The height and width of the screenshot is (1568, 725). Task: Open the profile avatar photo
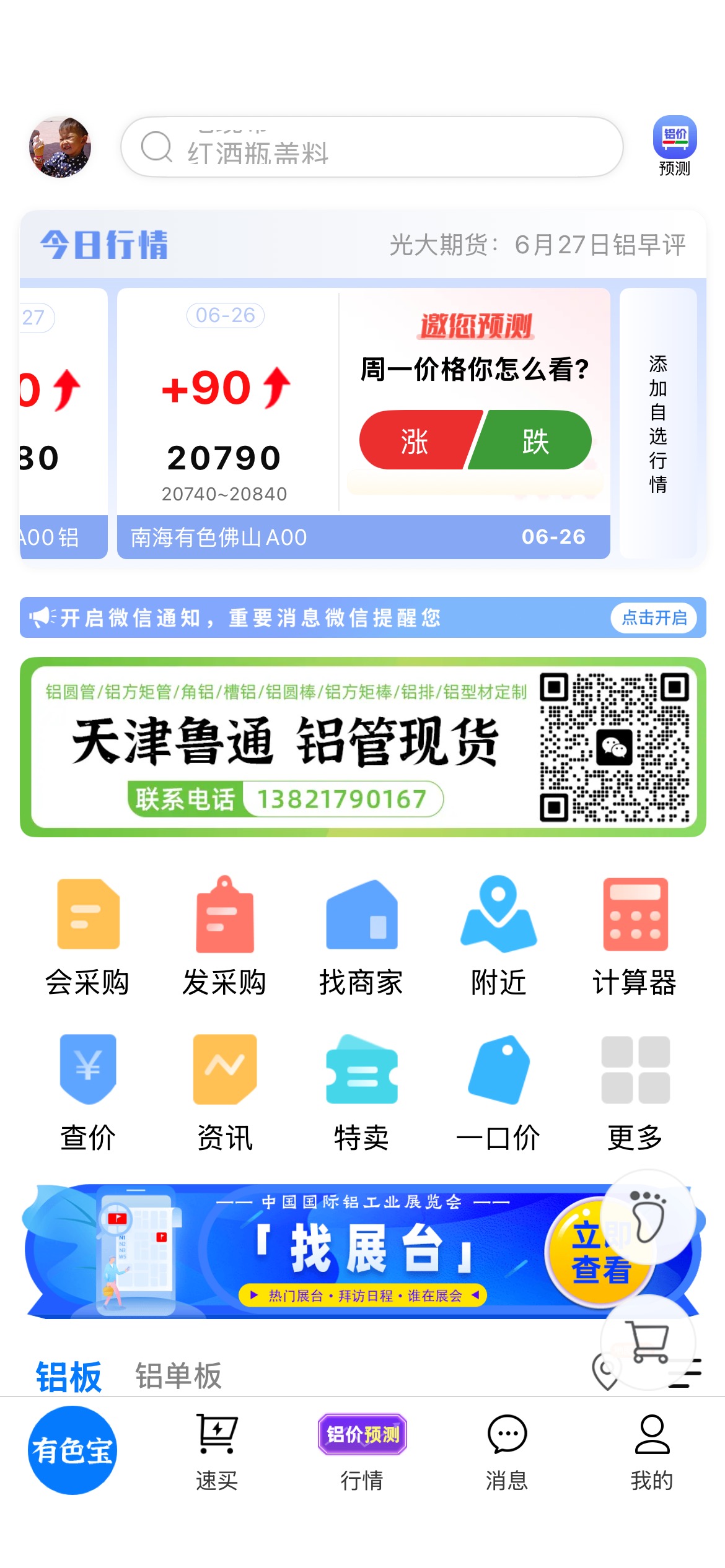click(60, 147)
